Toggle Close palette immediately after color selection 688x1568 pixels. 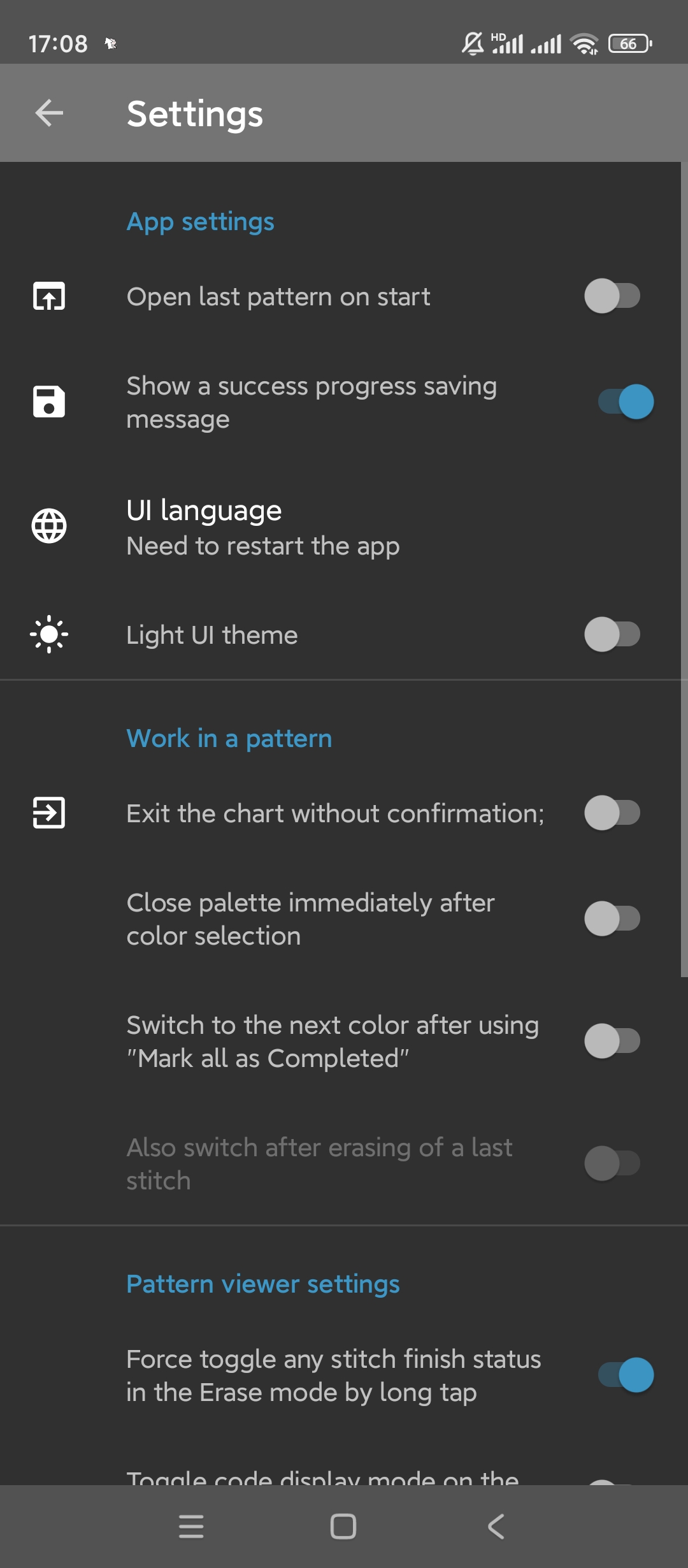(612, 918)
